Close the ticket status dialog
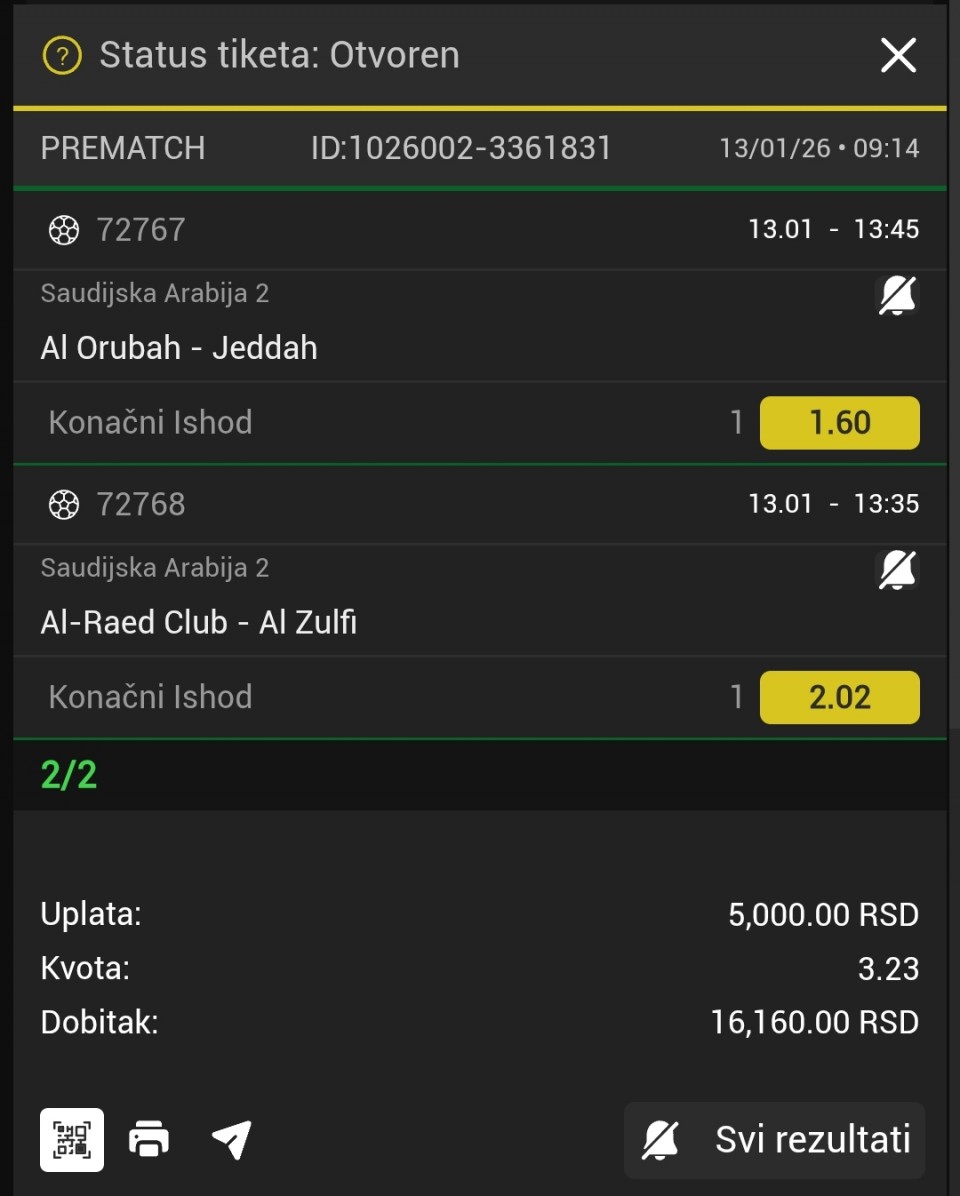This screenshot has height=1196, width=960. 898,56
